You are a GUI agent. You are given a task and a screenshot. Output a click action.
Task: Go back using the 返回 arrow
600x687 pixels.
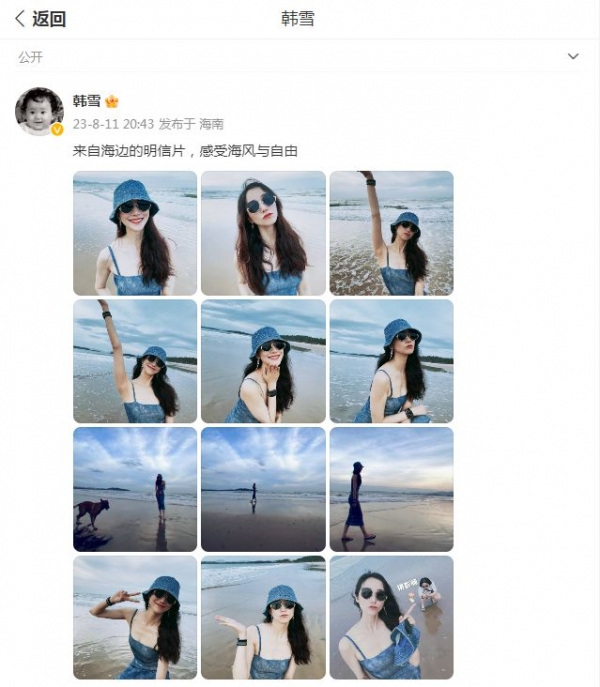point(40,19)
